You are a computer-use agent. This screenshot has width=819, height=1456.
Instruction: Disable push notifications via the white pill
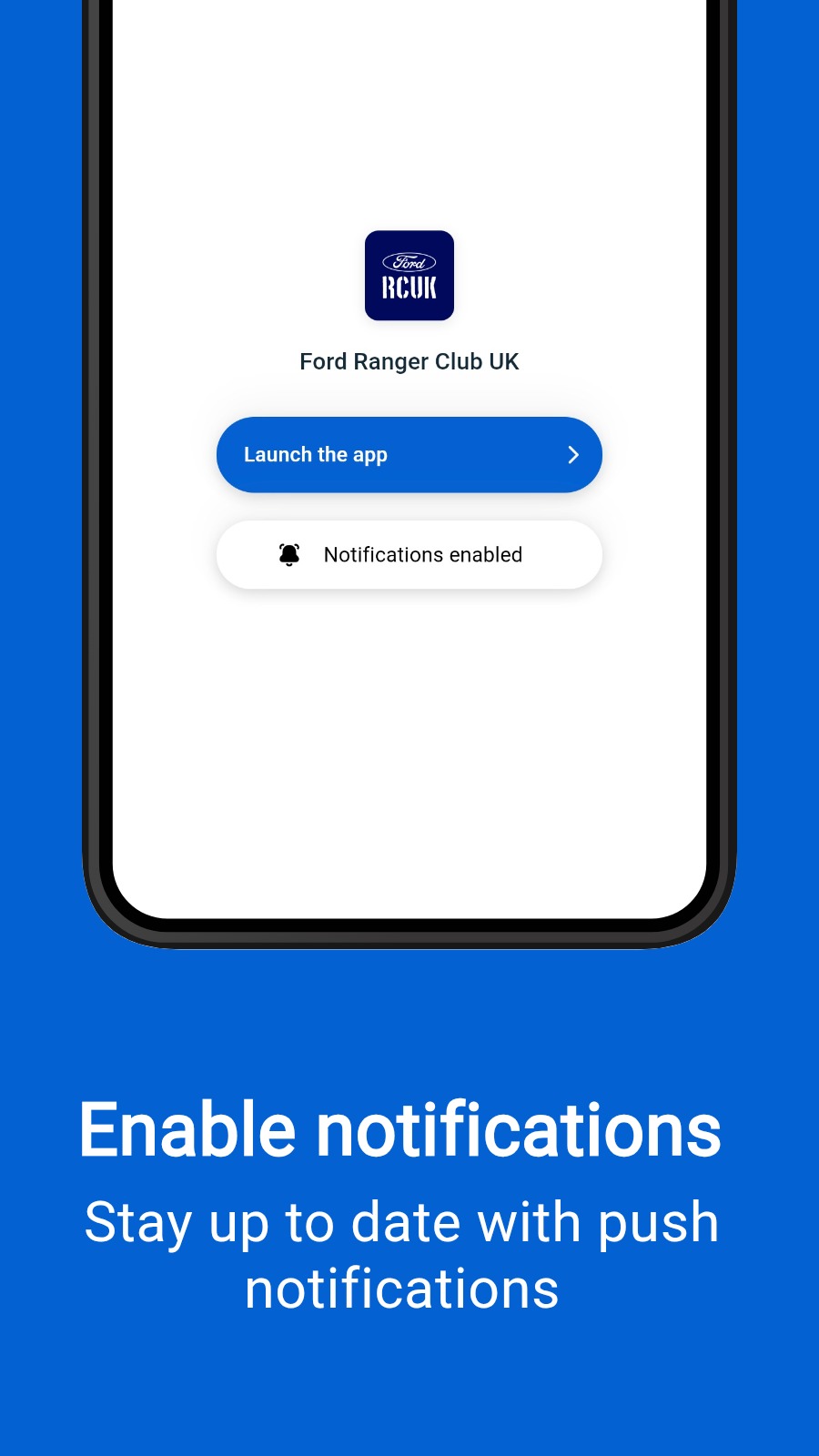(x=409, y=554)
